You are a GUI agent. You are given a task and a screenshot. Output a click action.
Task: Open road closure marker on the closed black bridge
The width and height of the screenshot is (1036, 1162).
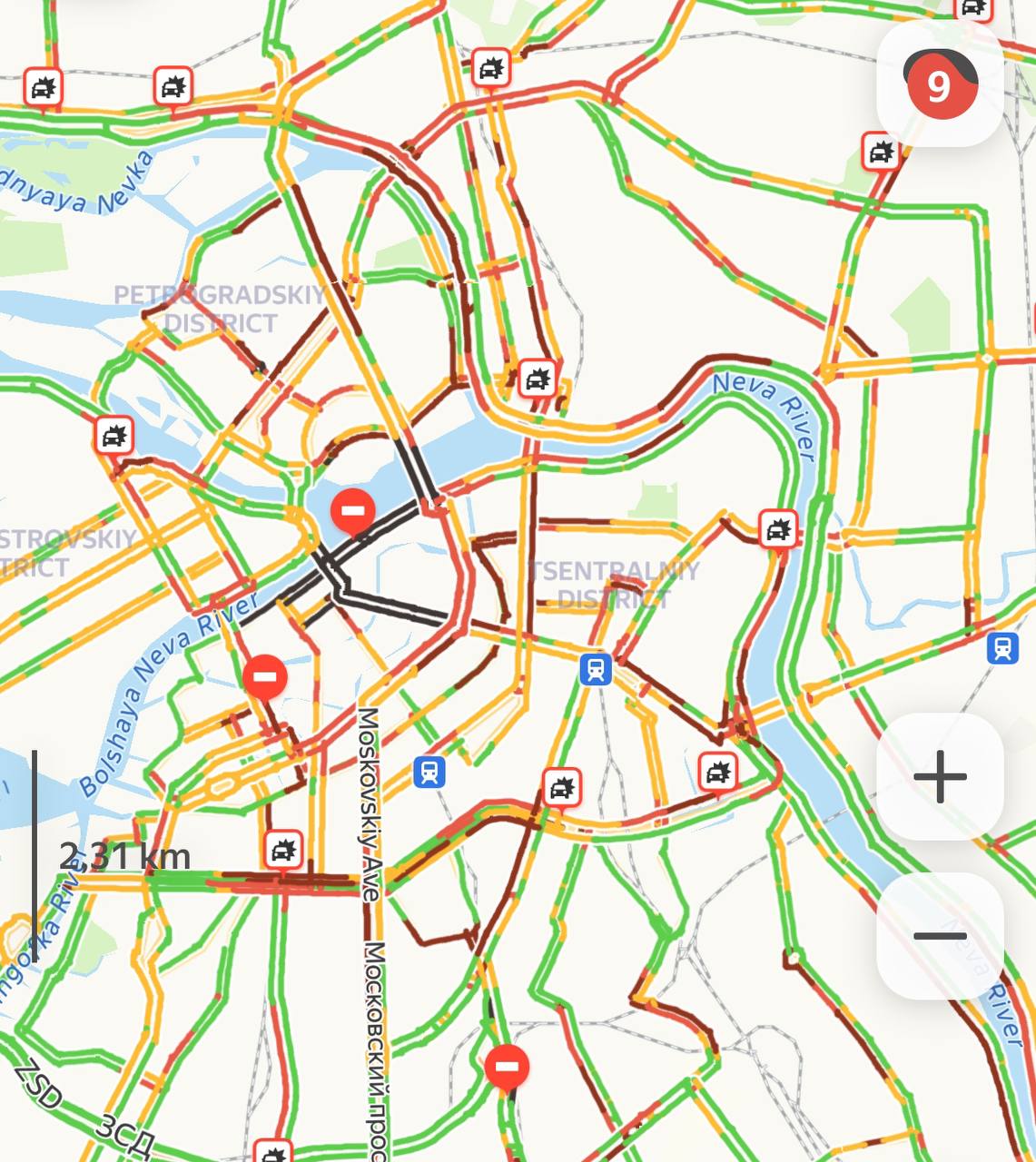click(352, 510)
